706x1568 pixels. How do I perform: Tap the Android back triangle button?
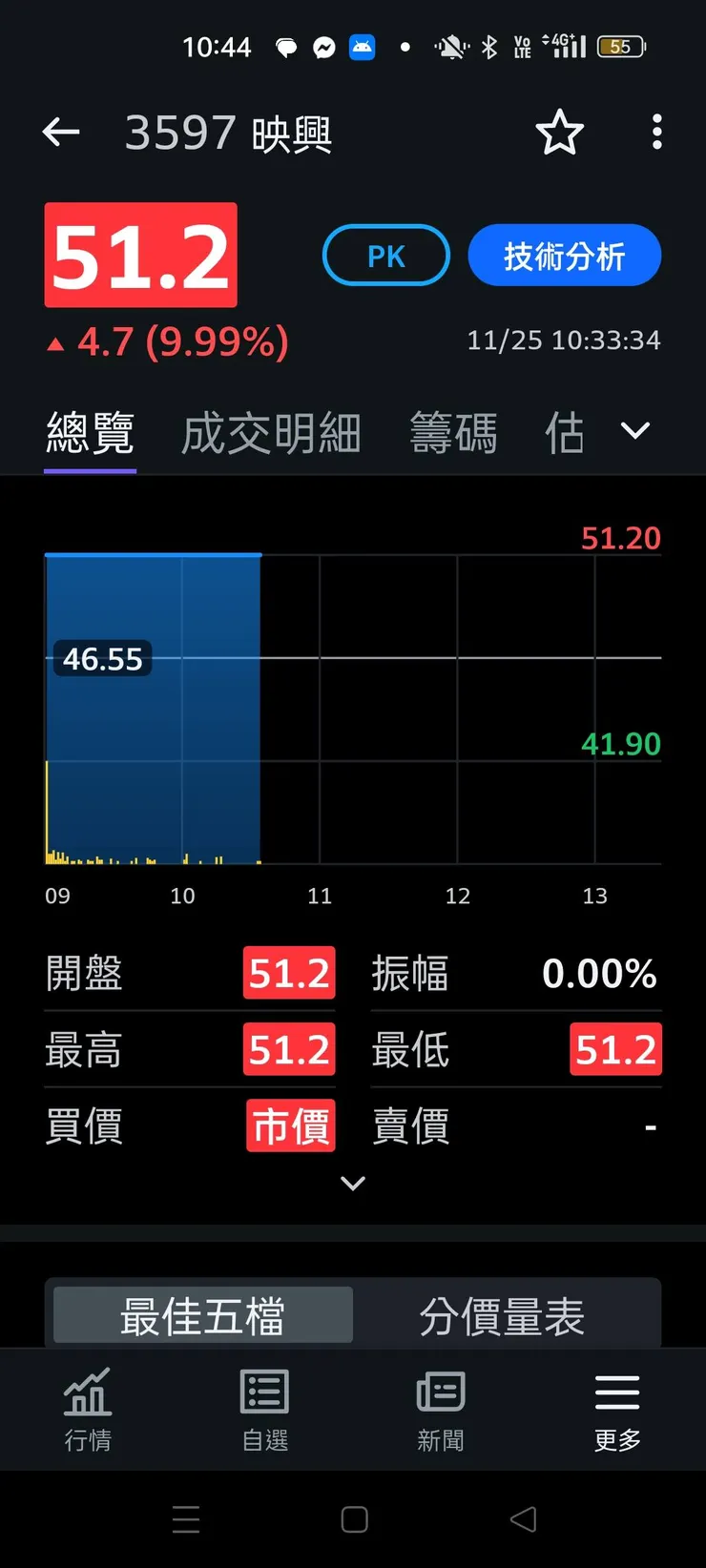pyautogui.click(x=521, y=1519)
